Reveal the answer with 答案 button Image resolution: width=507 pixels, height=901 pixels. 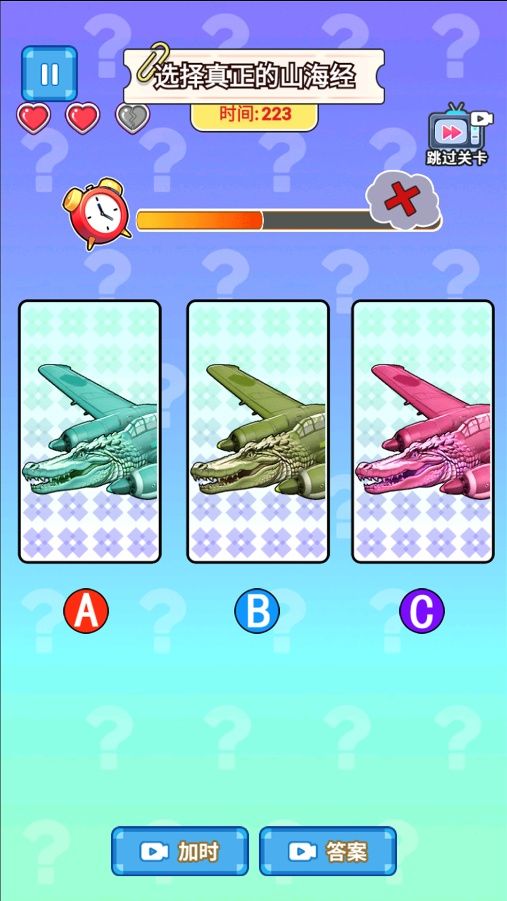(328, 851)
